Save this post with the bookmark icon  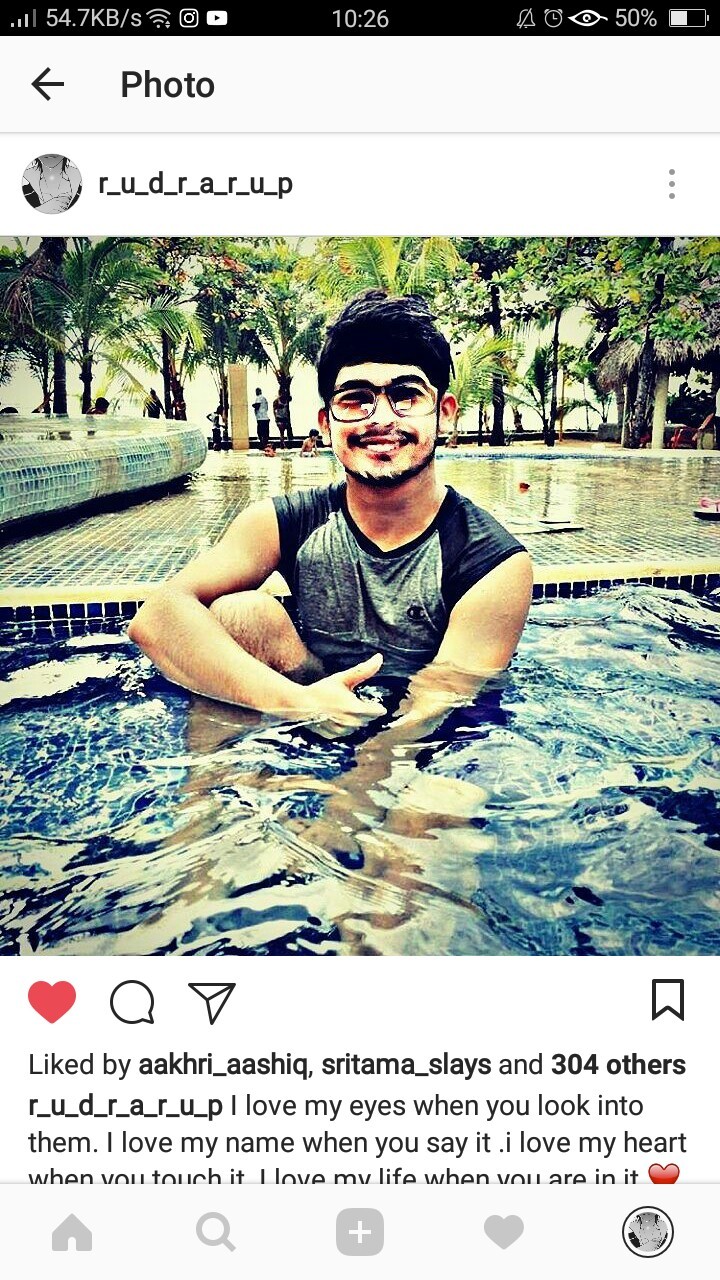click(x=668, y=1000)
